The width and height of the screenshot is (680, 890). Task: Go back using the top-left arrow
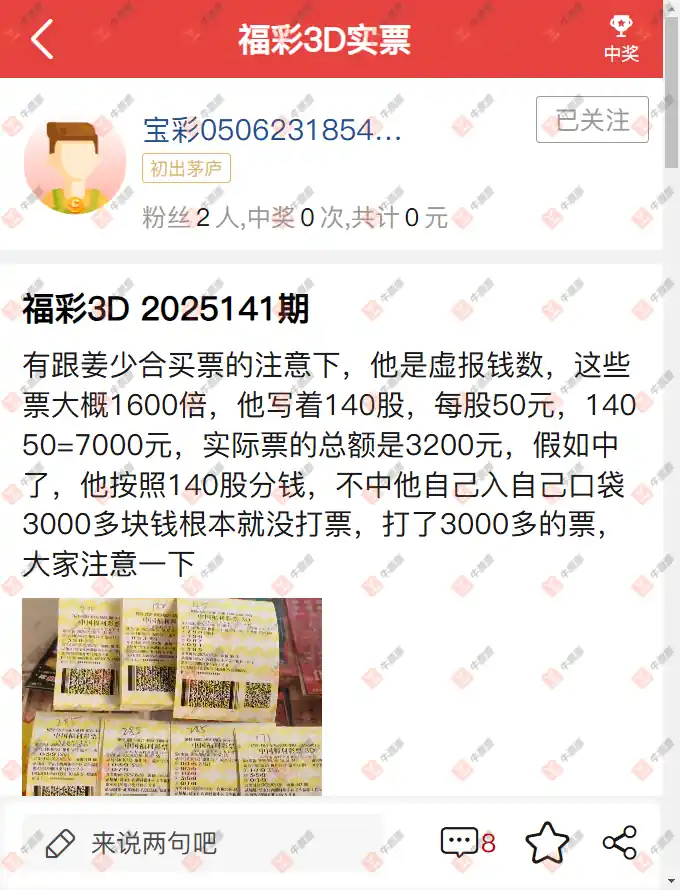click(x=42, y=40)
